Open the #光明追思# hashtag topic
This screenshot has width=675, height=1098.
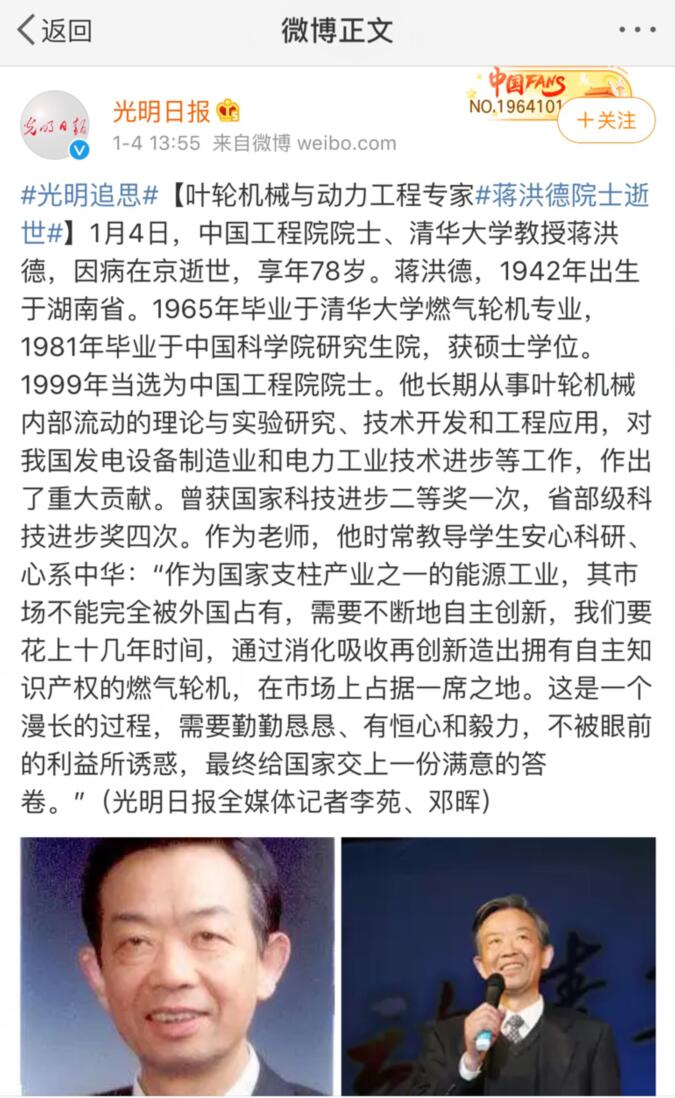coord(89,194)
